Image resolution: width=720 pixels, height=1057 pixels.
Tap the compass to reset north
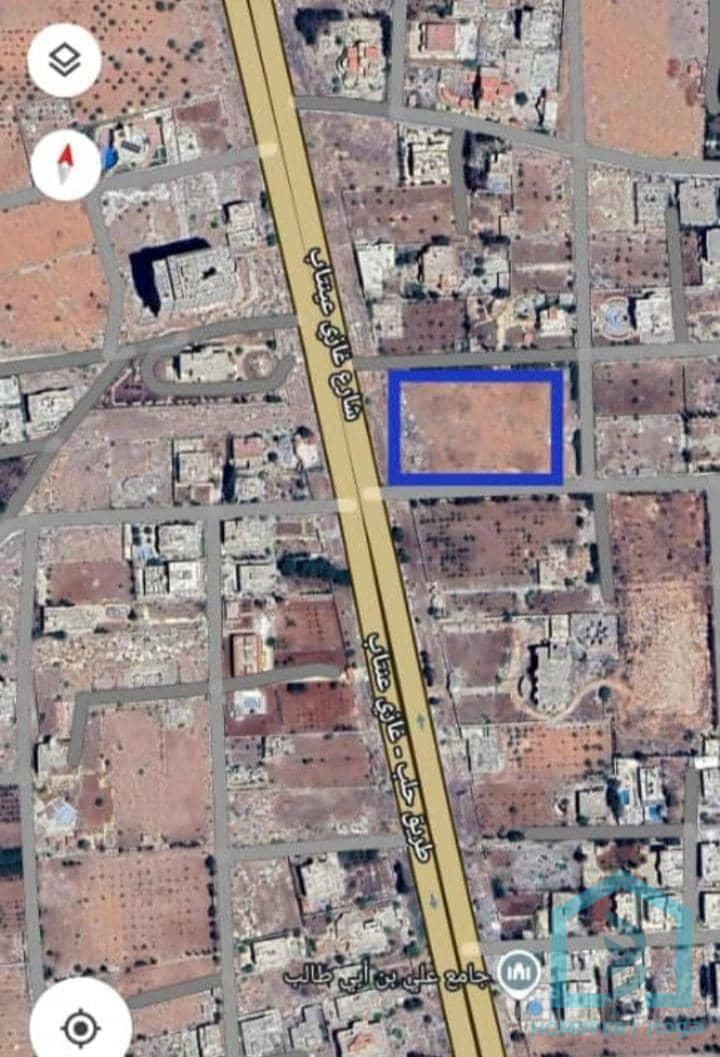pos(65,164)
